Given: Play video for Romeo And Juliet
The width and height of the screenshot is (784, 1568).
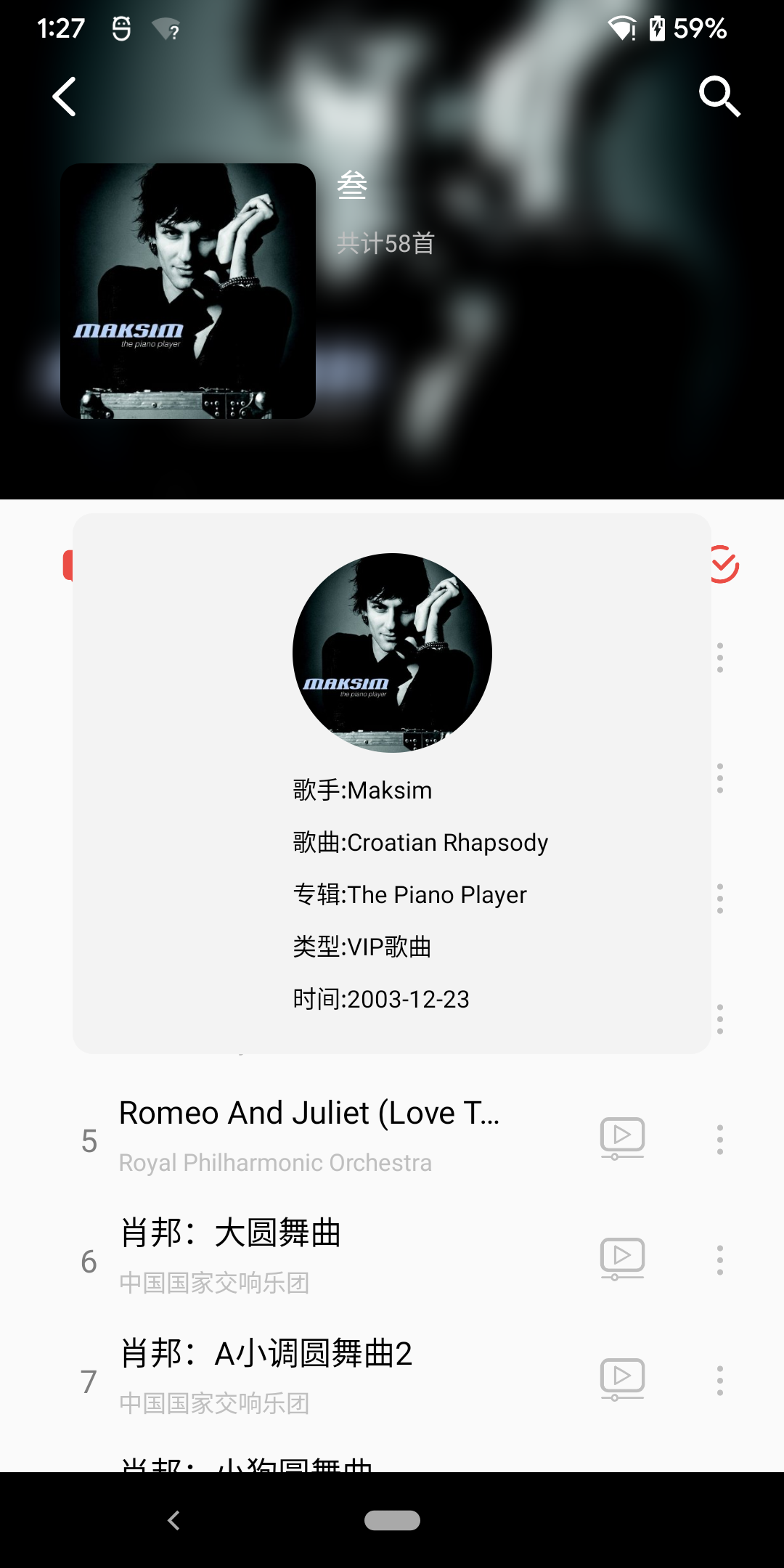Looking at the screenshot, I should pos(622,1138).
